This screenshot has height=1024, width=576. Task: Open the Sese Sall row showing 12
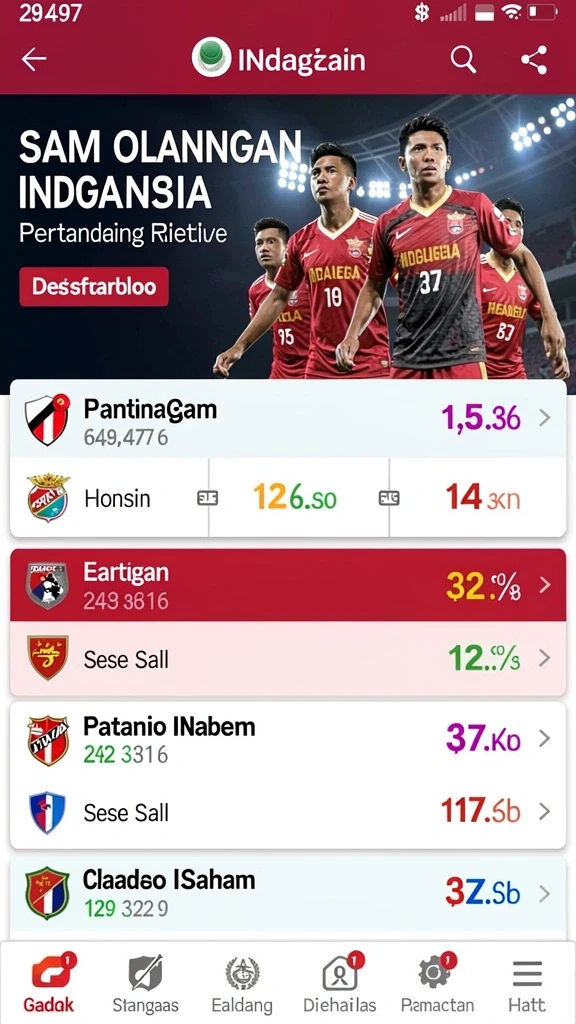tap(288, 658)
